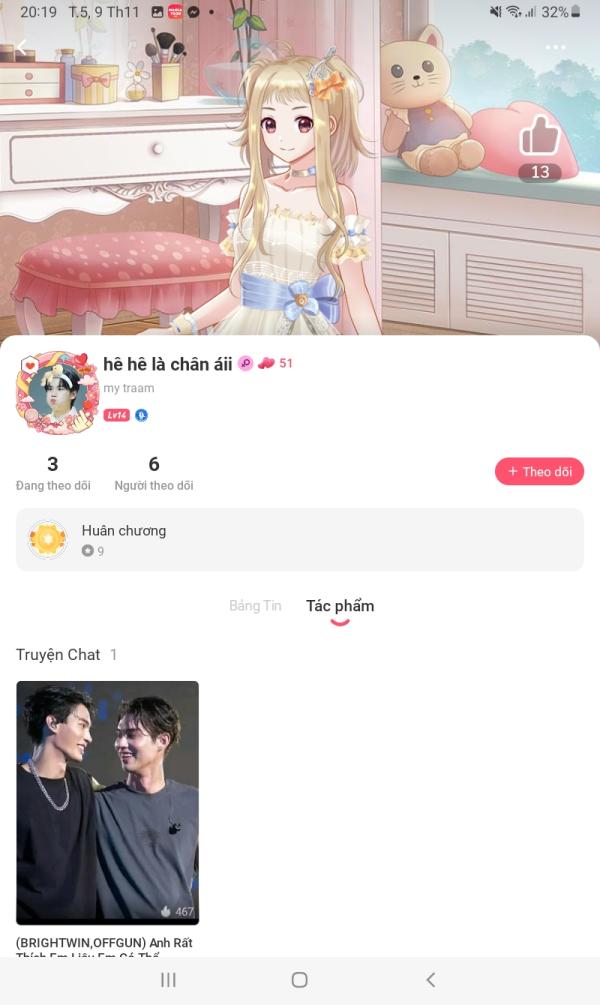The image size is (600, 1005).
Task: Open the three-dot overflow menu
Action: point(555,47)
